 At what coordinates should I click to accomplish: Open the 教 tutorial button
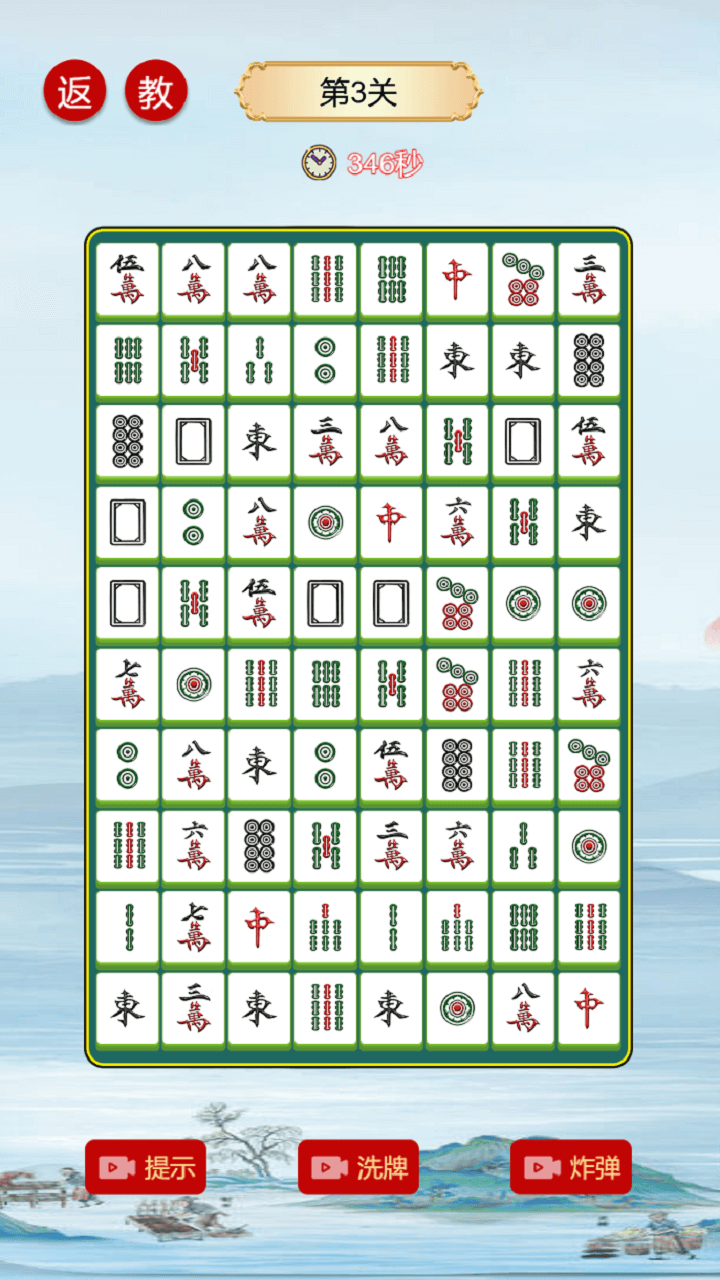[156, 92]
